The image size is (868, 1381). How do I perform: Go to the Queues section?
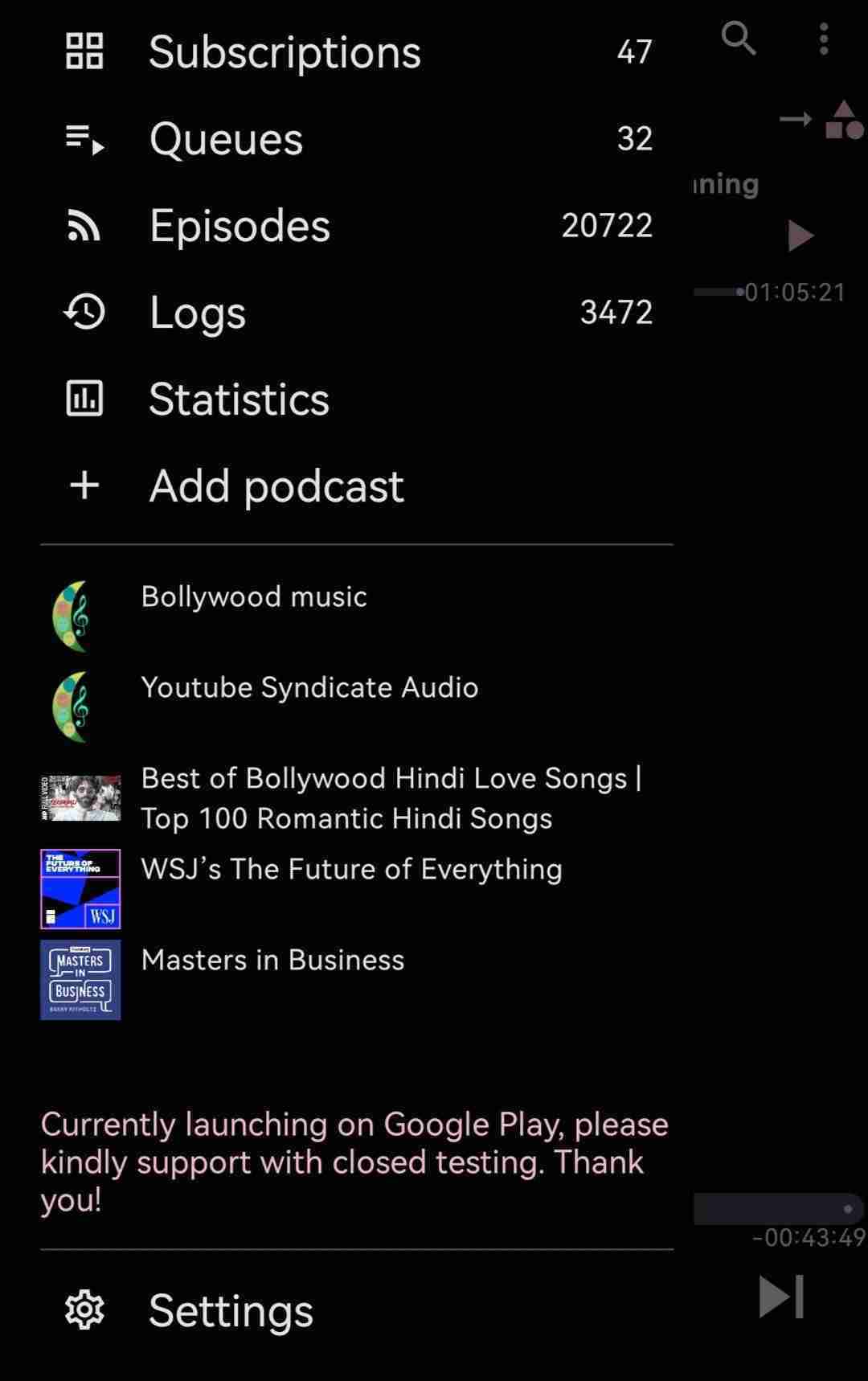coord(226,139)
